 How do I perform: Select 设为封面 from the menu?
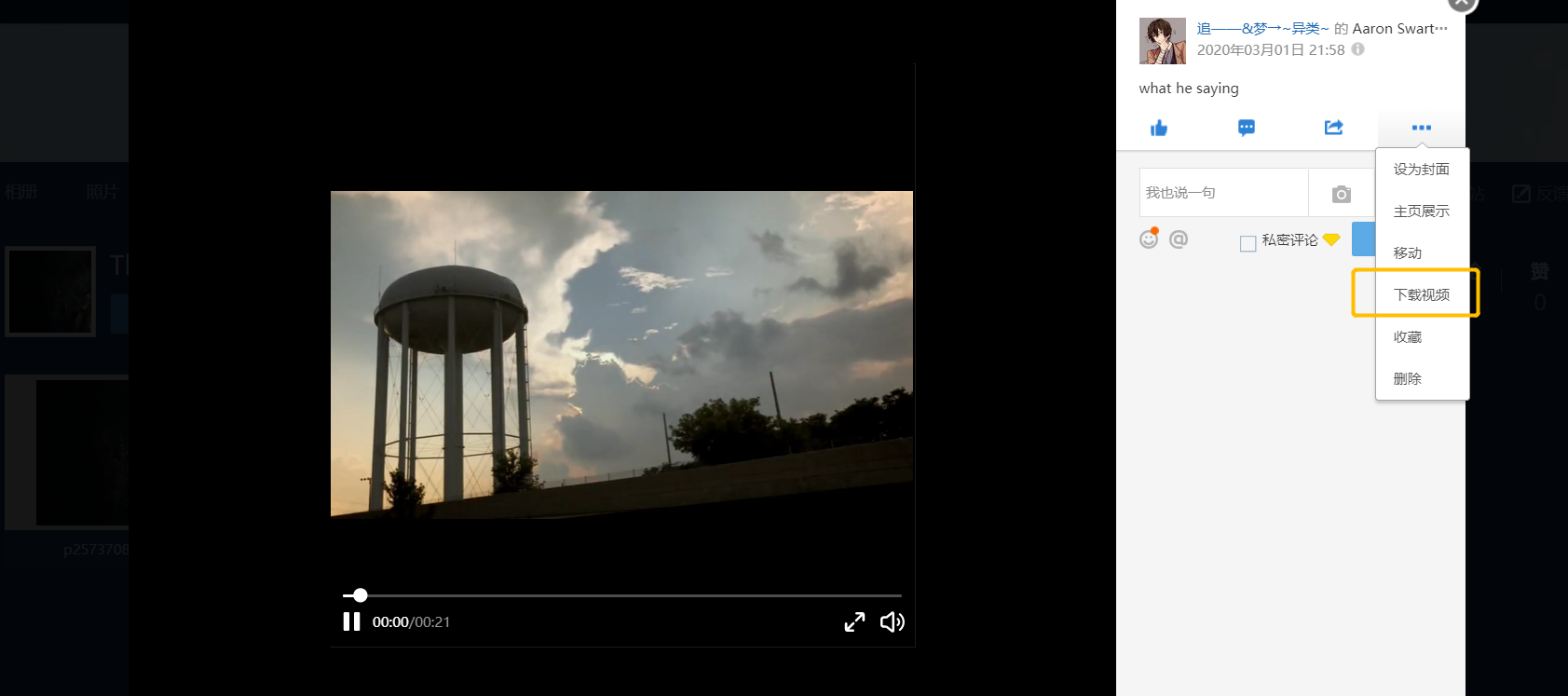pos(1421,170)
